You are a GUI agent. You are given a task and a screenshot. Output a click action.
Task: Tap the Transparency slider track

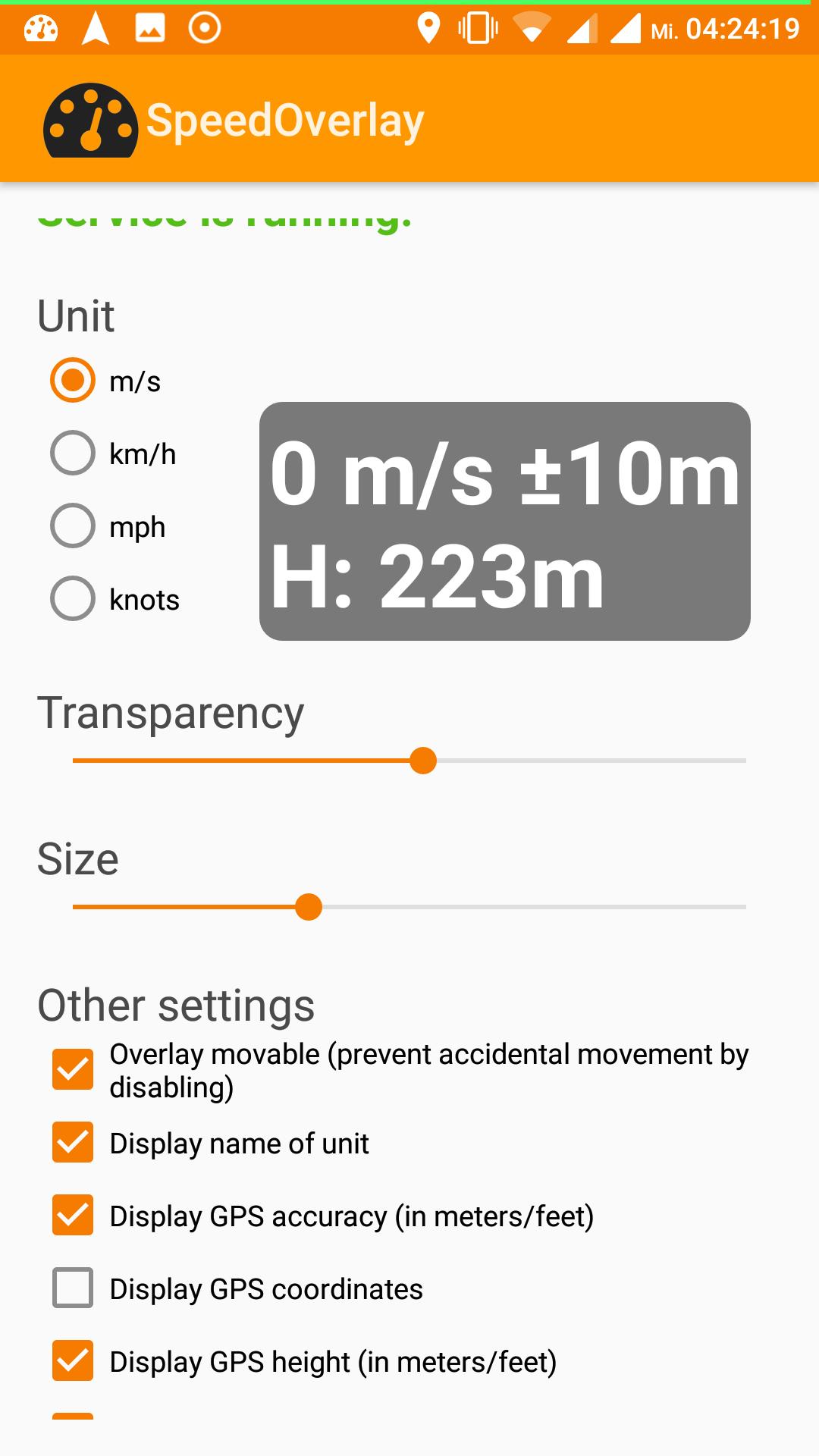point(409,761)
